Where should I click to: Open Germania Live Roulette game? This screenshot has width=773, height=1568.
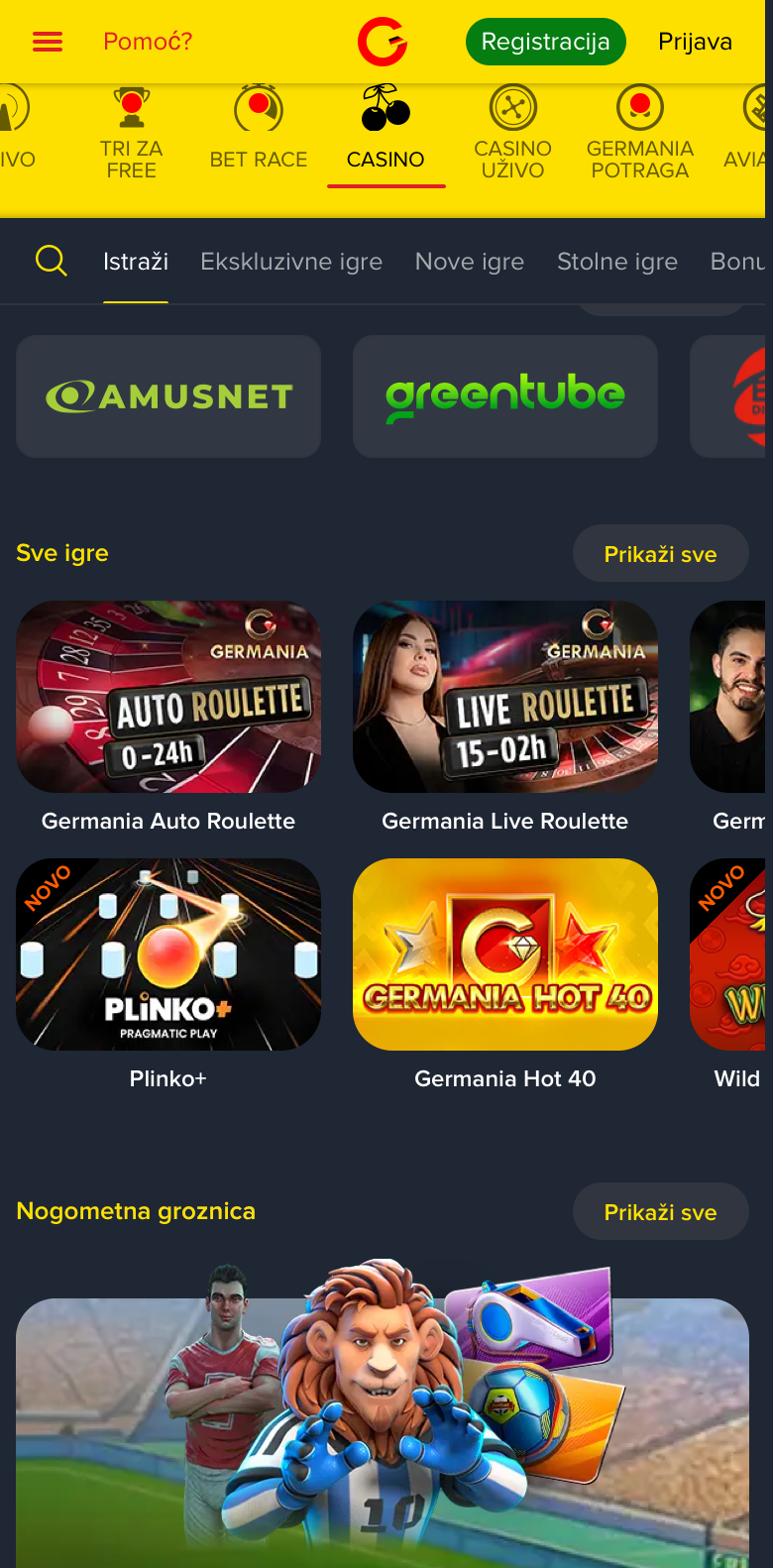[505, 697]
